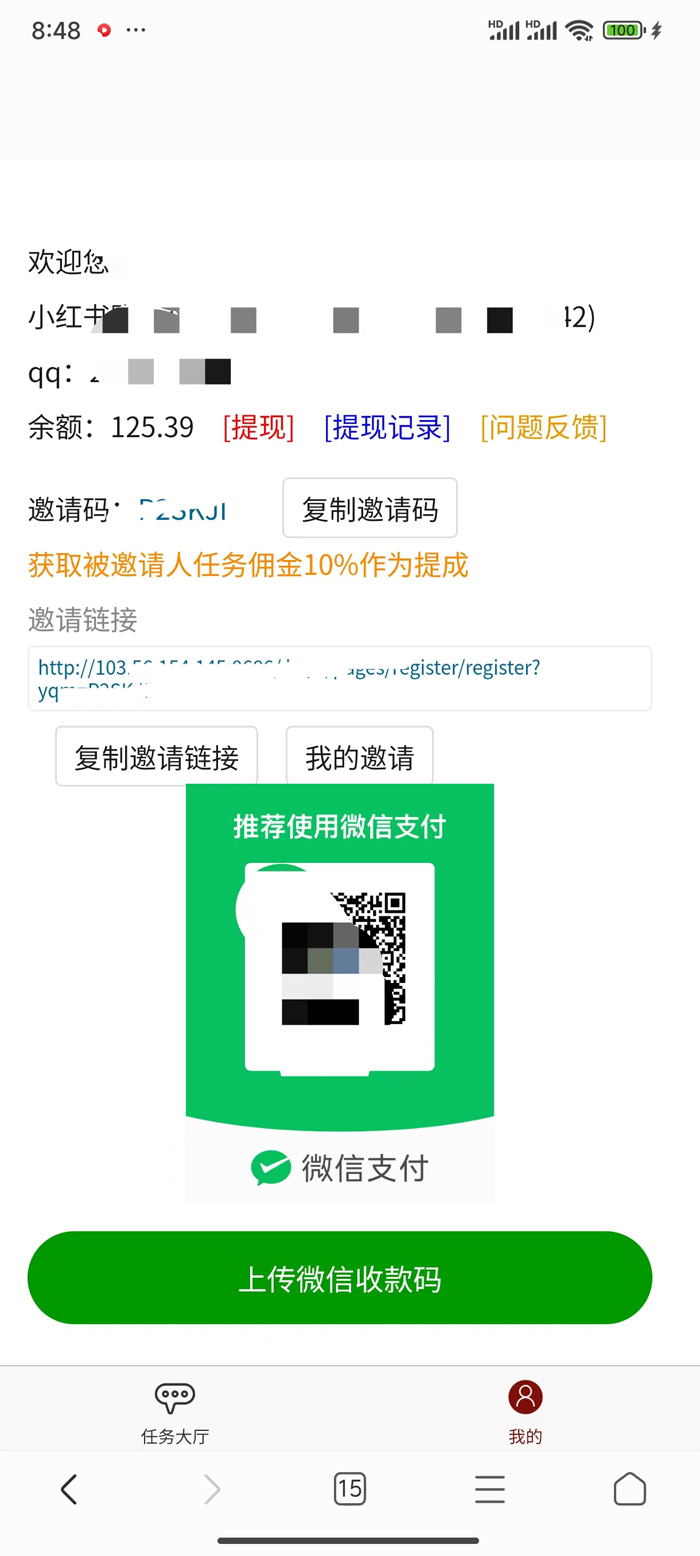Tap the invite link text field
Viewport: 700px width, 1556px height.
coord(340,678)
